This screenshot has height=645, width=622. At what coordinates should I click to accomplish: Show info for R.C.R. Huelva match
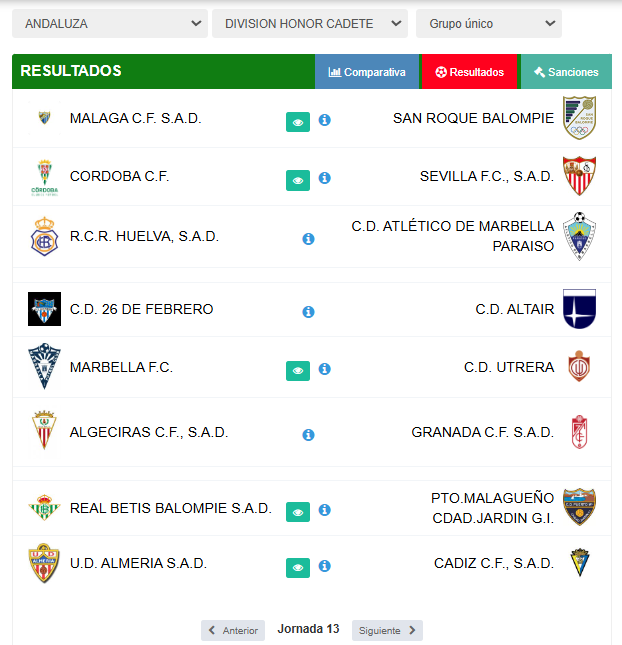[308, 238]
